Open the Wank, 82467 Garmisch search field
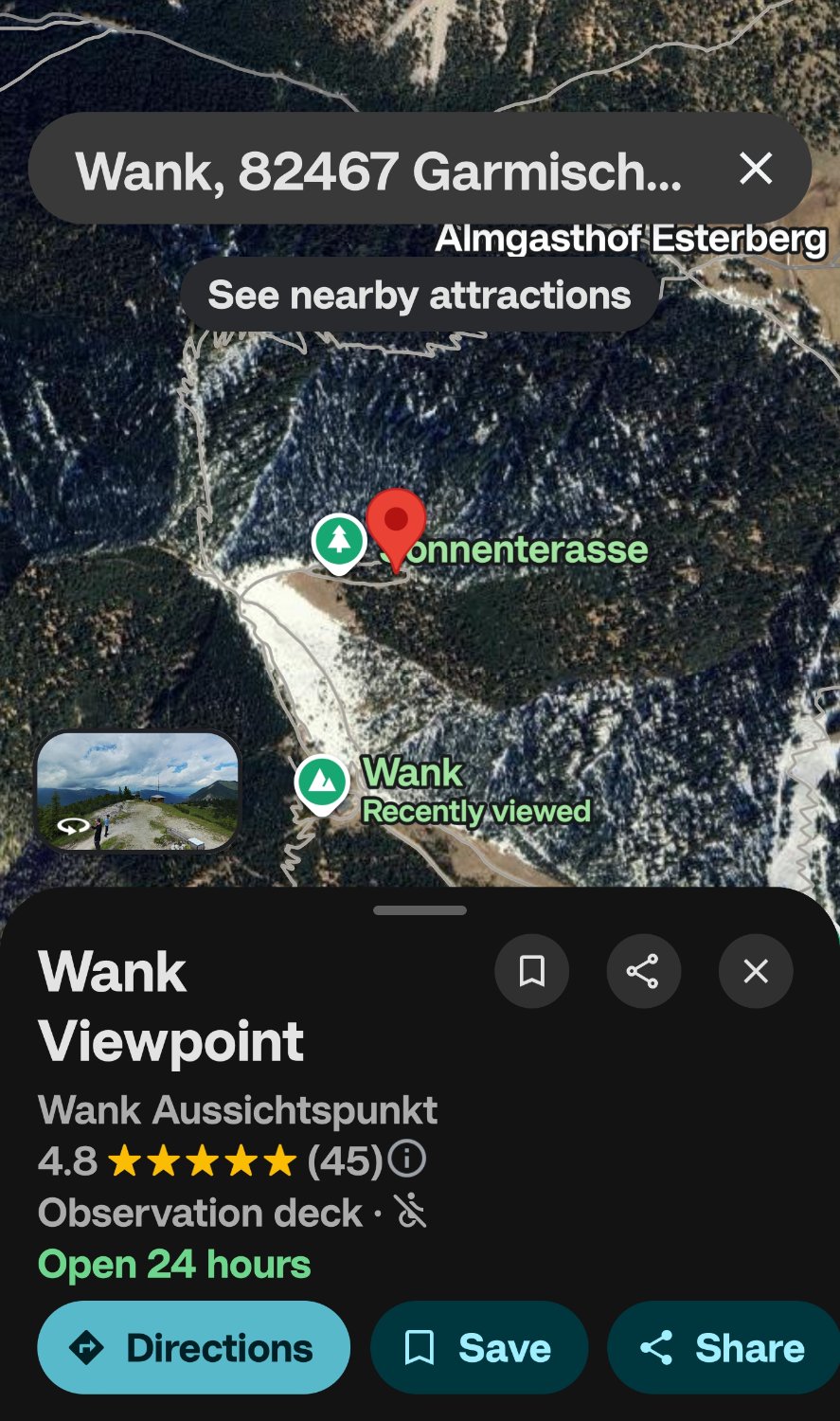 [379, 171]
